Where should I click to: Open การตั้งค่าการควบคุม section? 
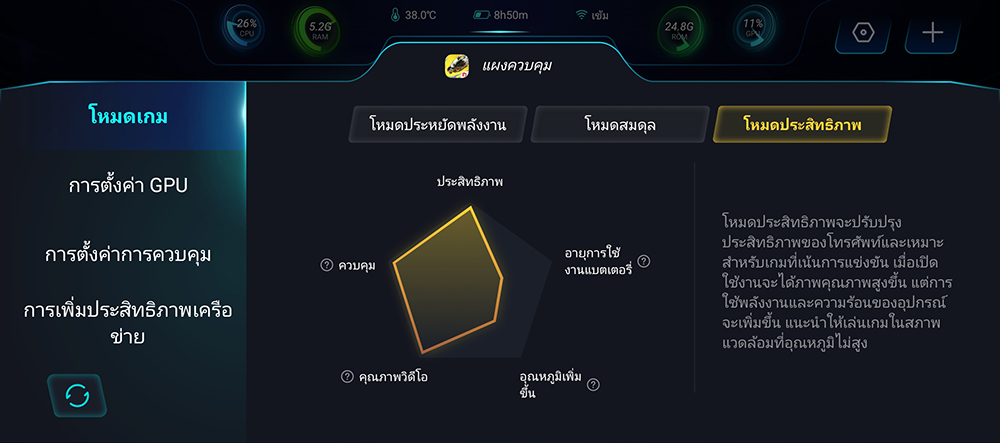pyautogui.click(x=127, y=254)
